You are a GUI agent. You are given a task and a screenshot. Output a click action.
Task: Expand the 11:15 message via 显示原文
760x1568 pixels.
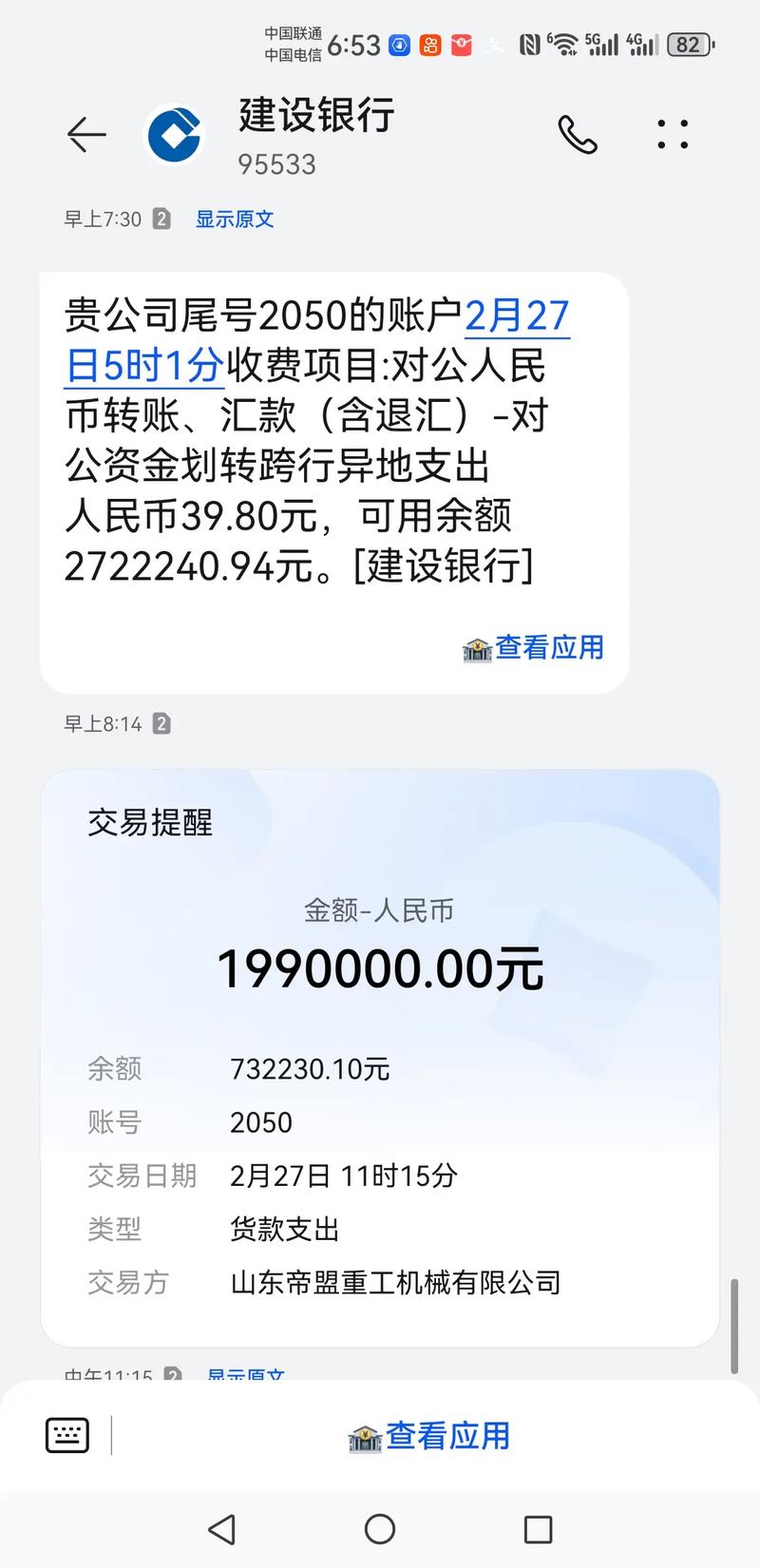245,1375
